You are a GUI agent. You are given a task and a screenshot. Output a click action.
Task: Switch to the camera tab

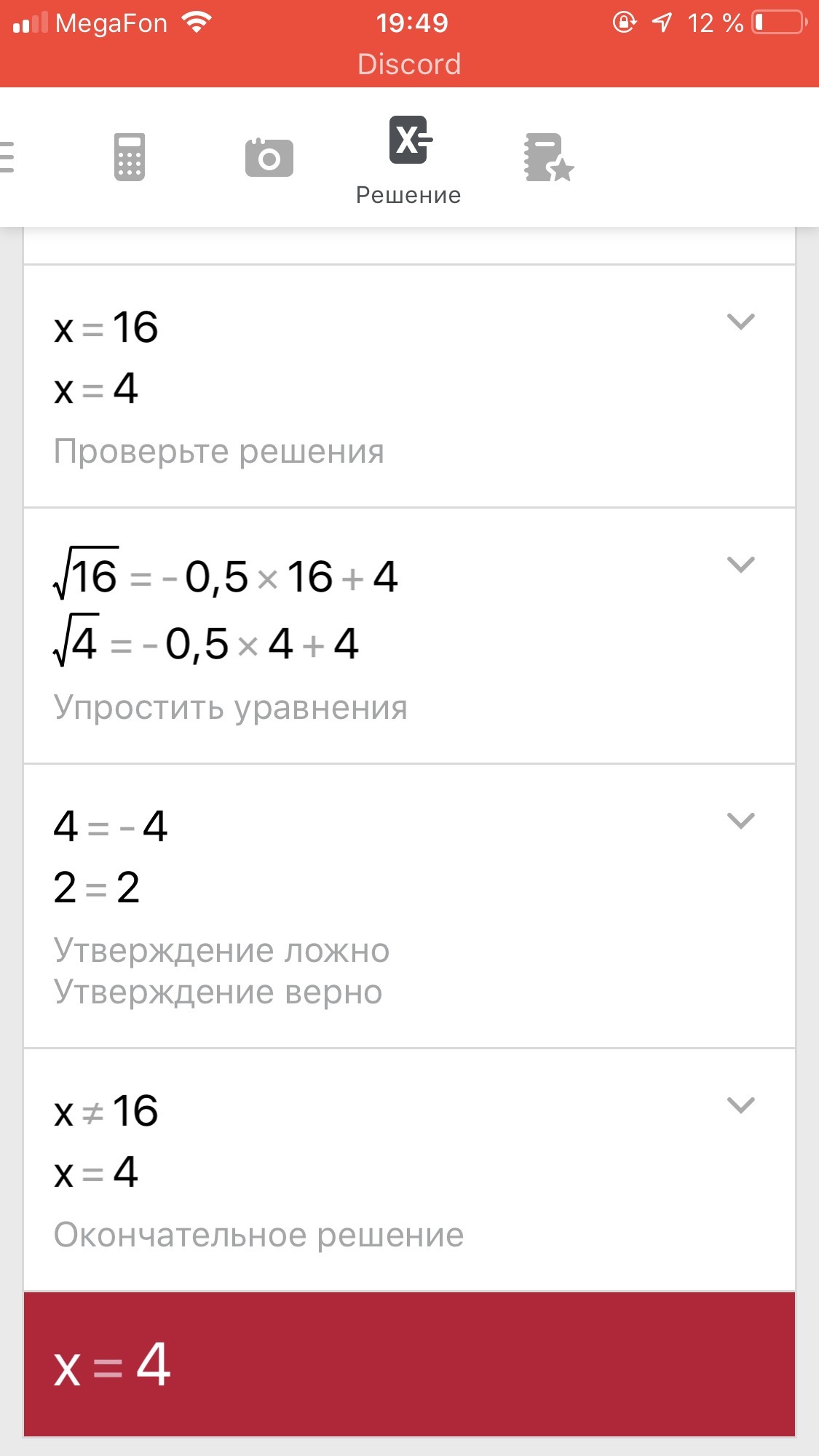pos(269,157)
